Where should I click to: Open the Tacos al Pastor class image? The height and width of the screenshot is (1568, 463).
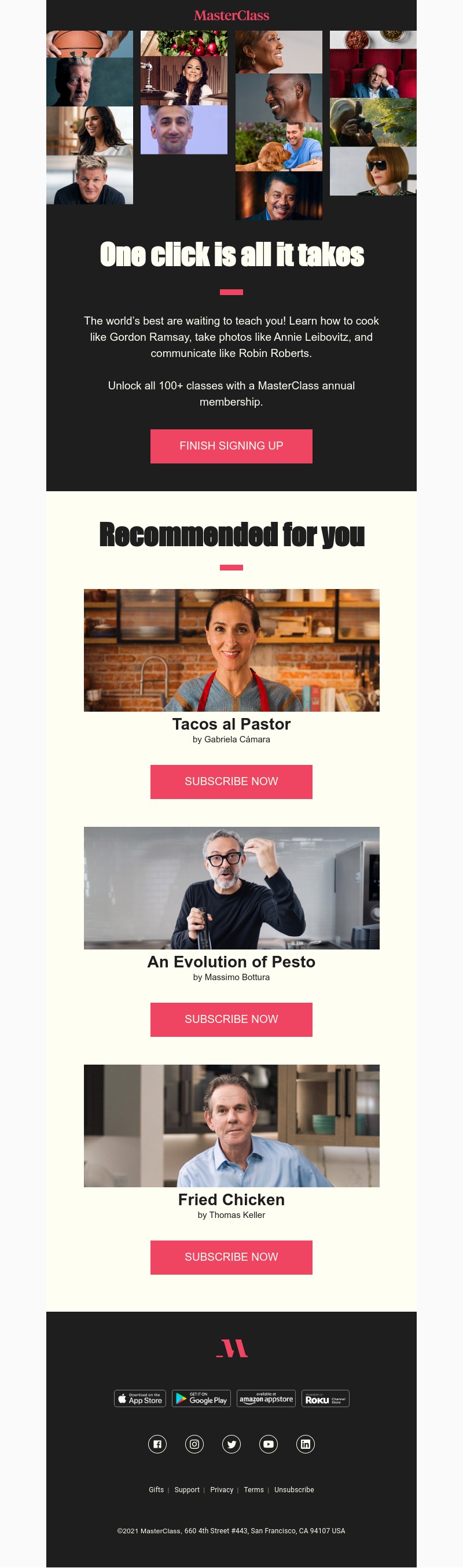[231, 650]
